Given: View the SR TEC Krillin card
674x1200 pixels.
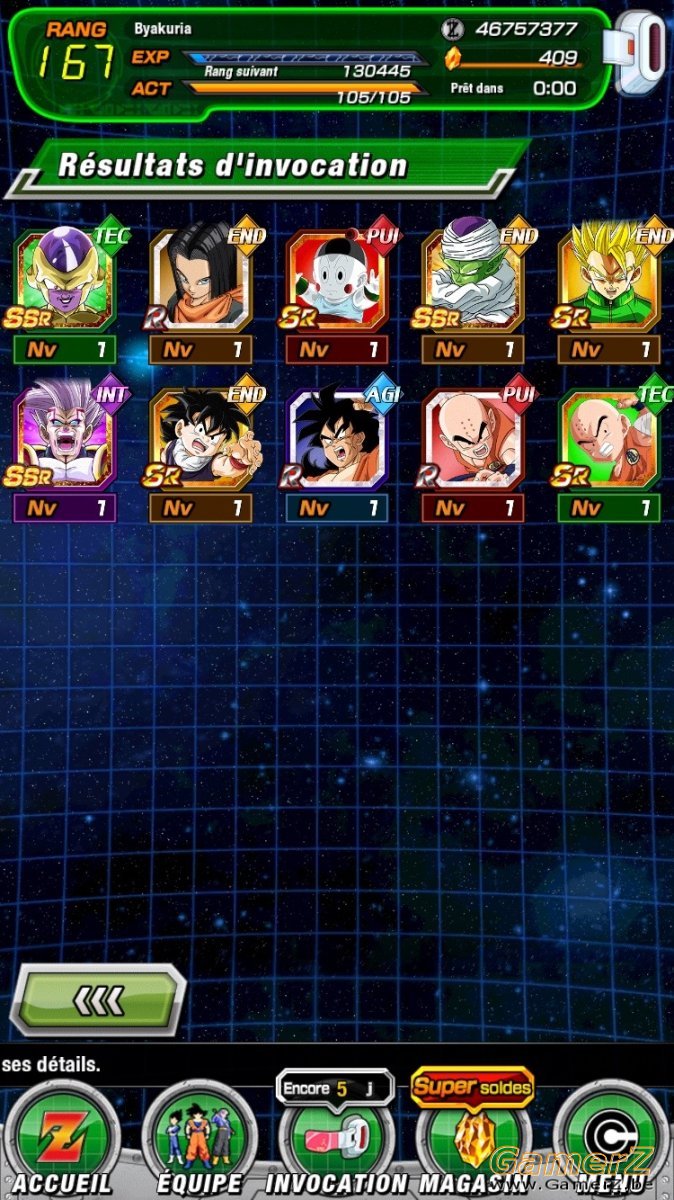Looking at the screenshot, I should tap(610, 449).
